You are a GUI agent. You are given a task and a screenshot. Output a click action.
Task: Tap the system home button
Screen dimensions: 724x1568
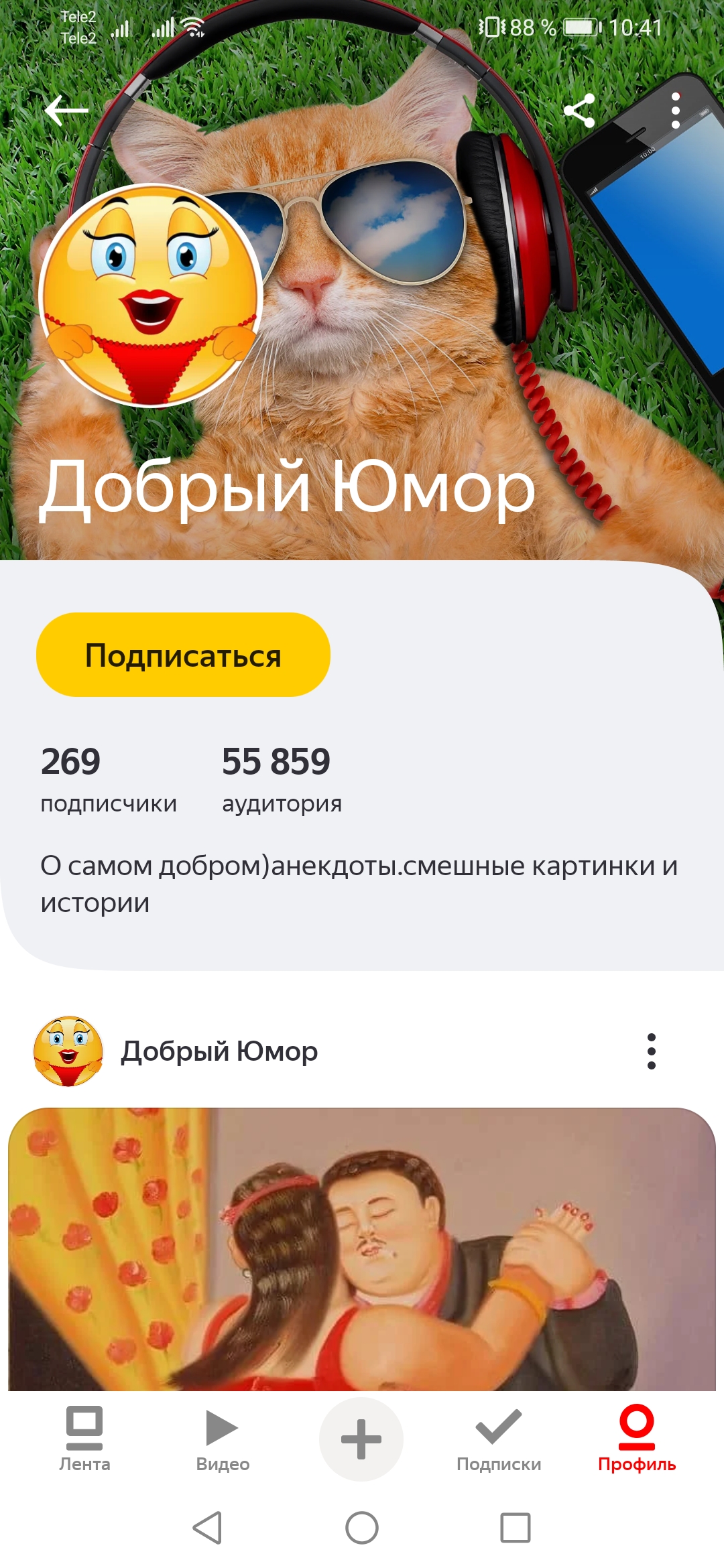click(362, 1528)
